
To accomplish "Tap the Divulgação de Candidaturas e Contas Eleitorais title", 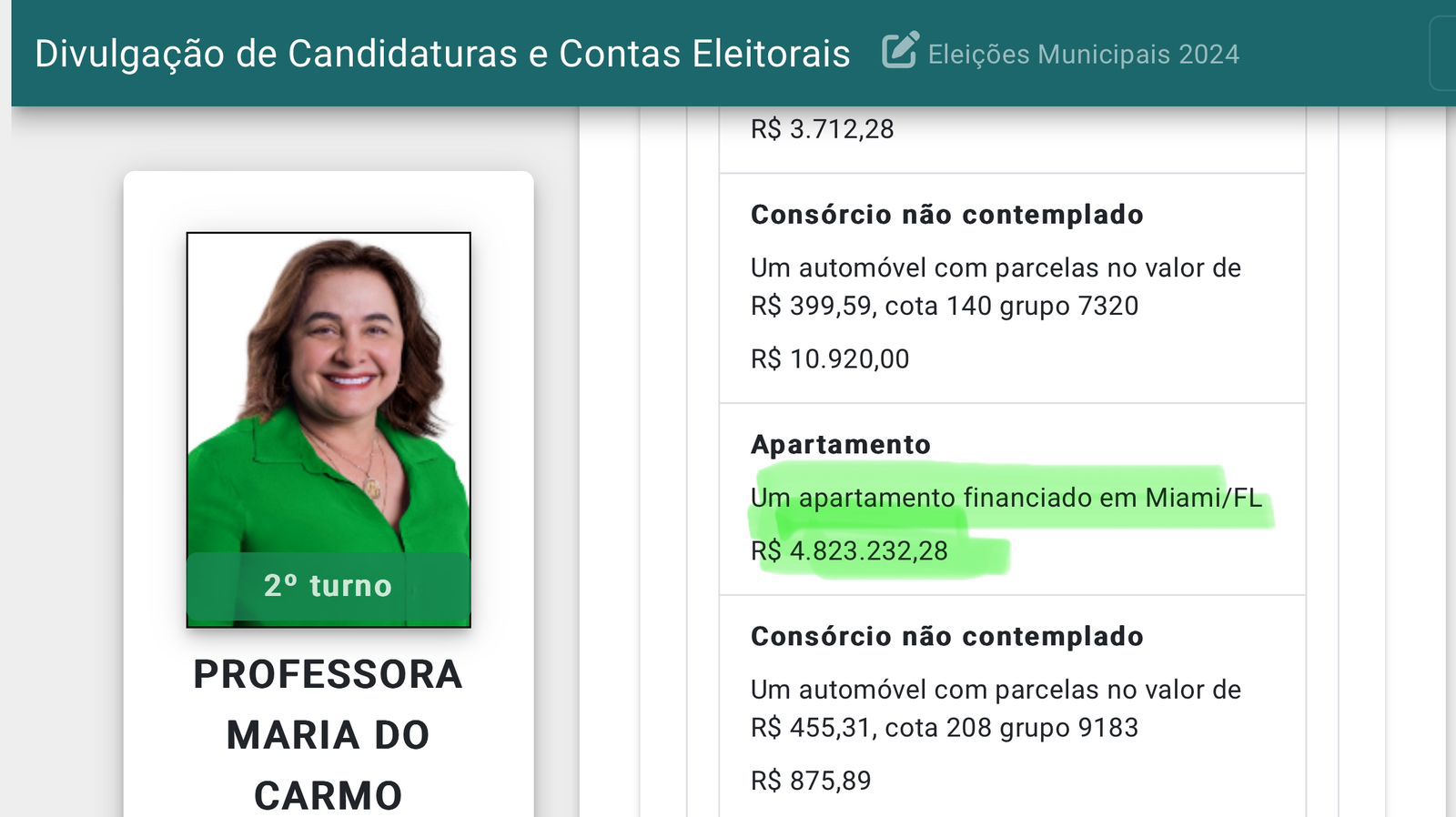I will pyautogui.click(x=442, y=54).
